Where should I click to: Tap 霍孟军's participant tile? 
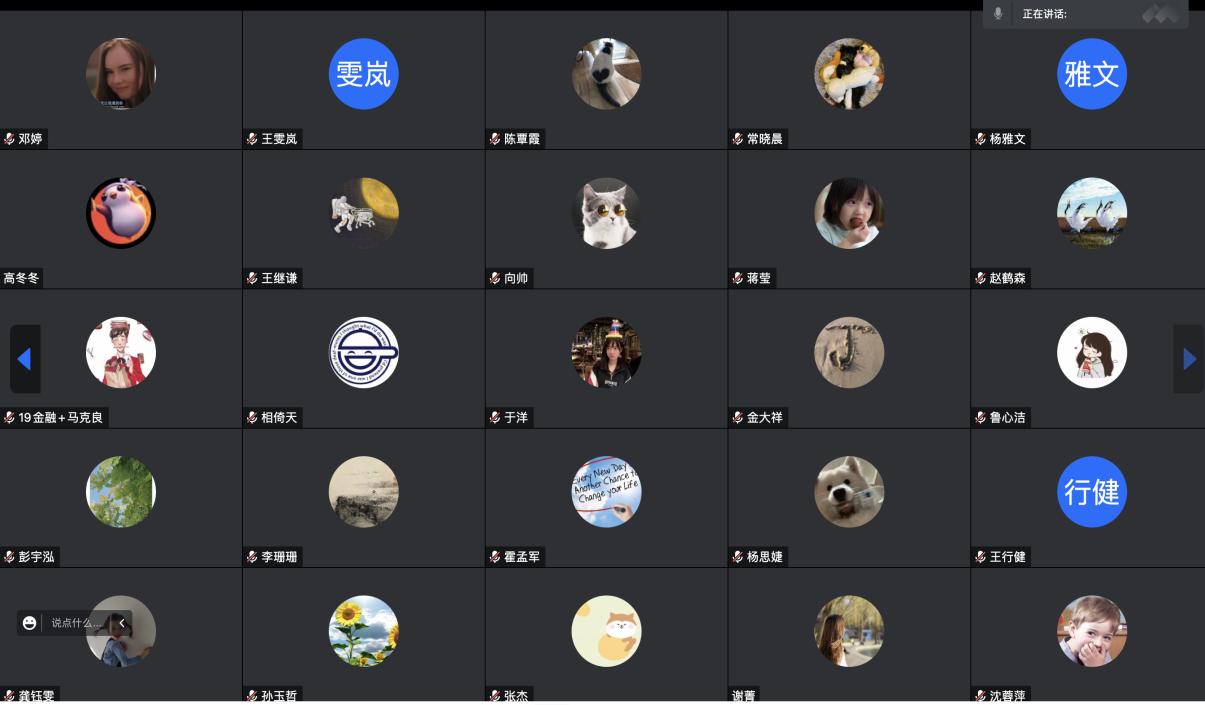pos(606,492)
